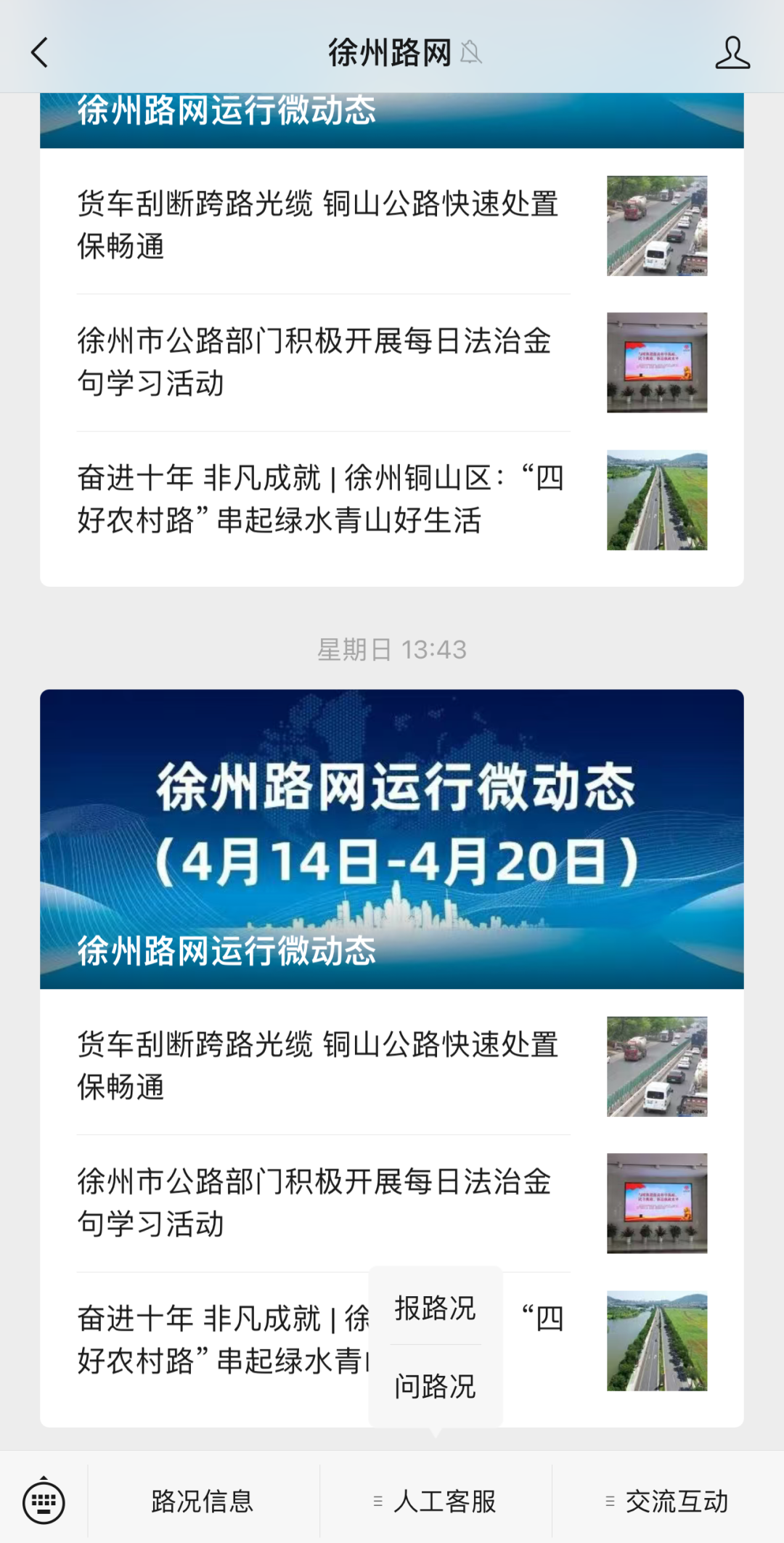
Task: Expand the 交流互动 bottom menu
Action: 668,1501
